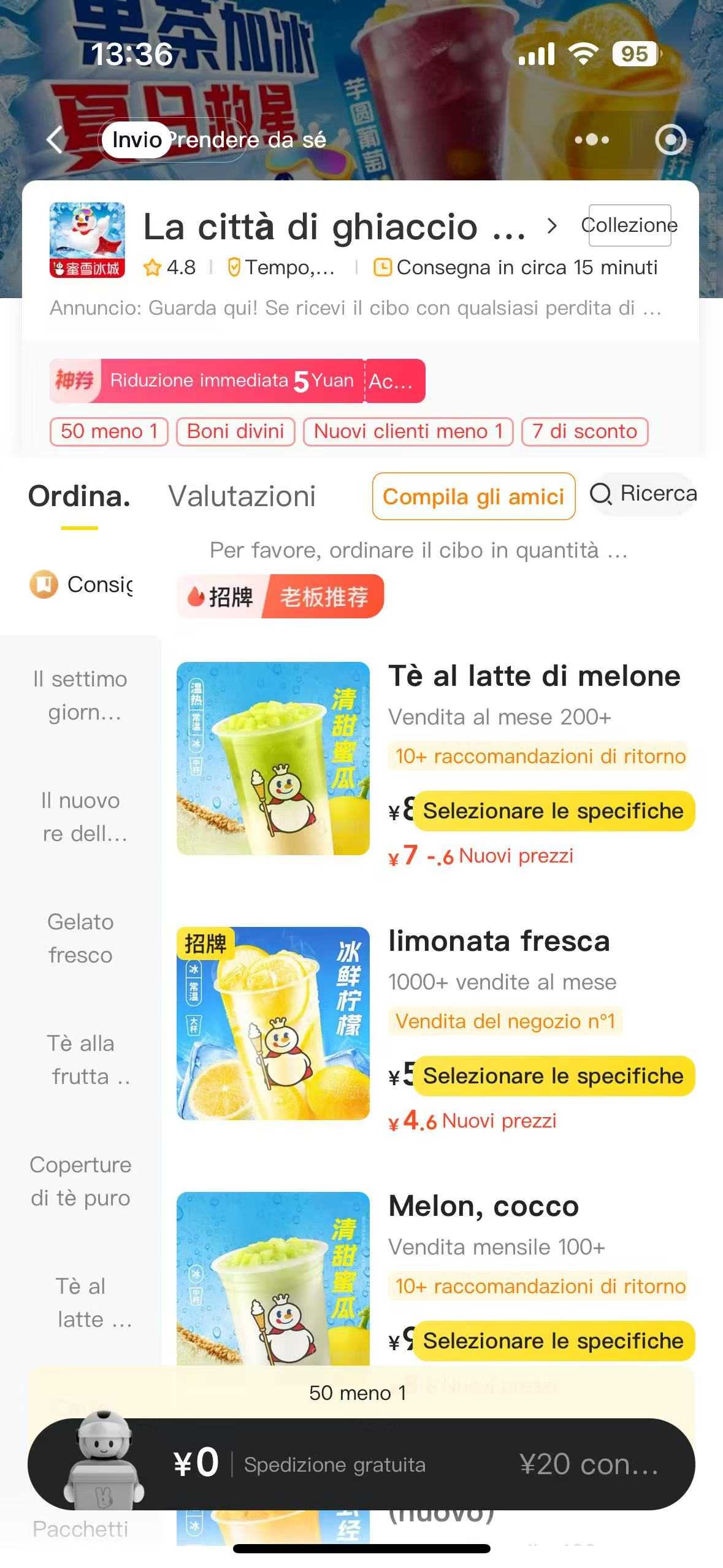Tap the back arrow to exit the store

54,140
